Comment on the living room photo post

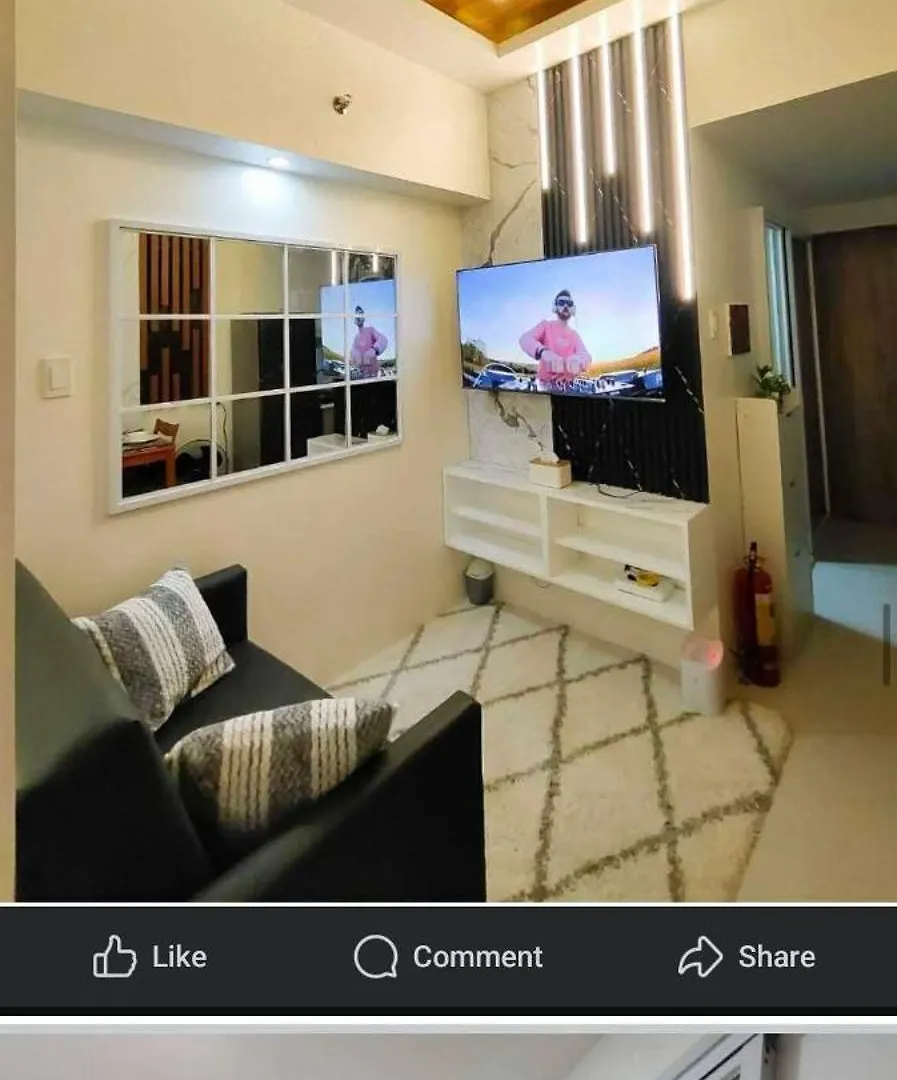[x=448, y=957]
